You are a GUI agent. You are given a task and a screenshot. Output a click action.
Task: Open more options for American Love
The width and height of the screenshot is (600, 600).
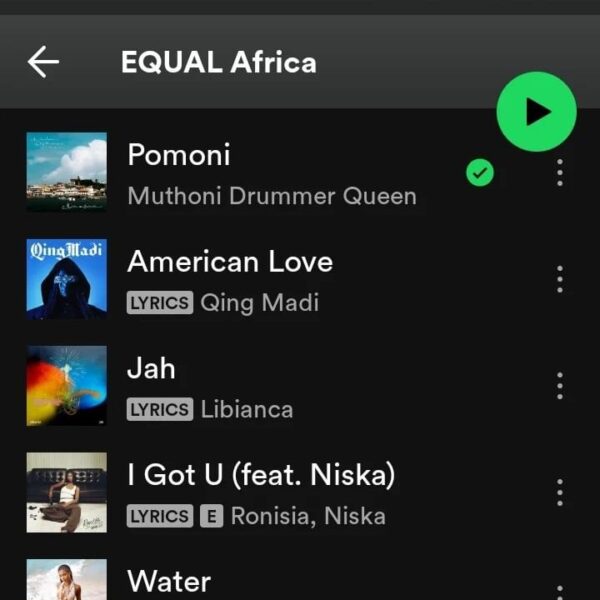point(559,279)
